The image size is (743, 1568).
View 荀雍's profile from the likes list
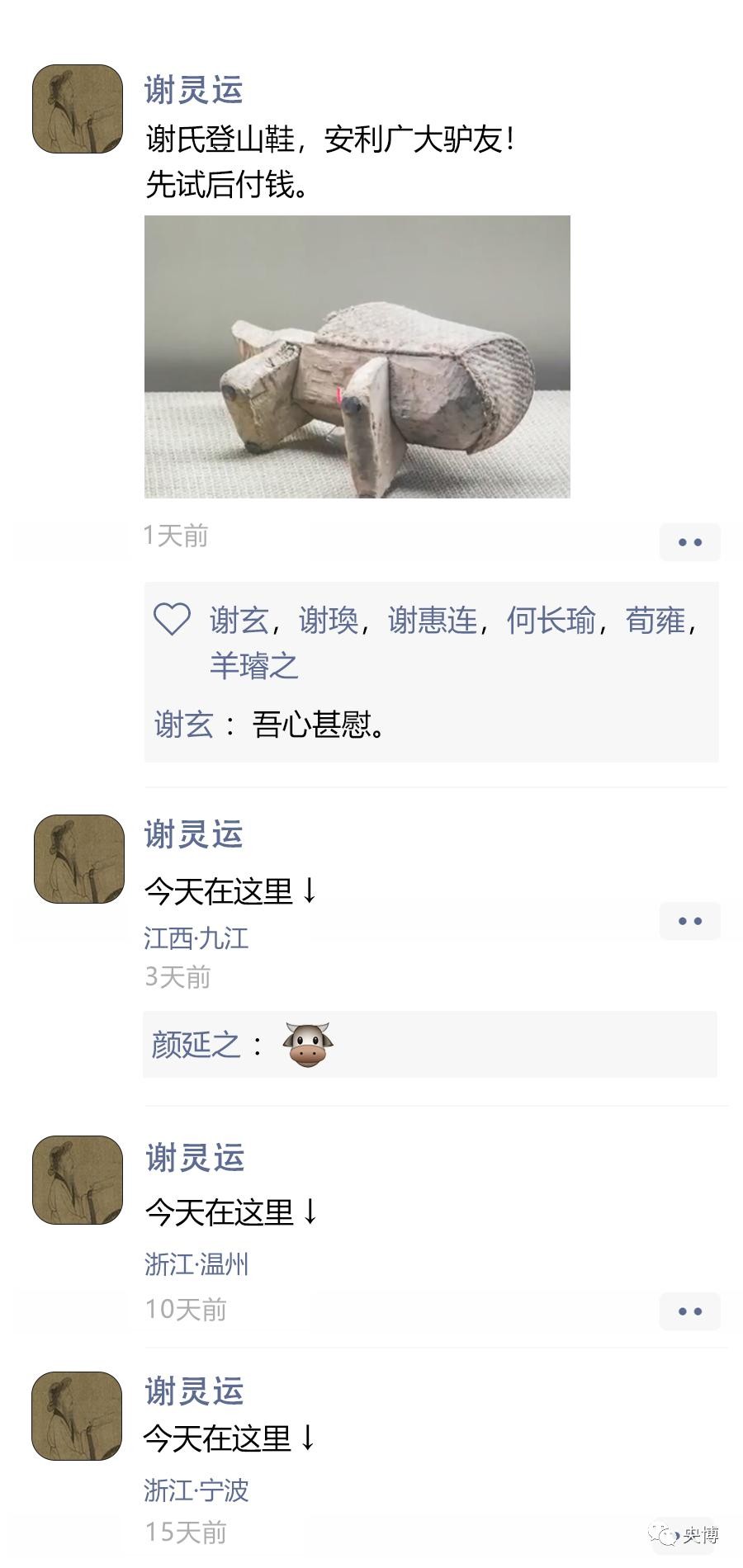[655, 621]
